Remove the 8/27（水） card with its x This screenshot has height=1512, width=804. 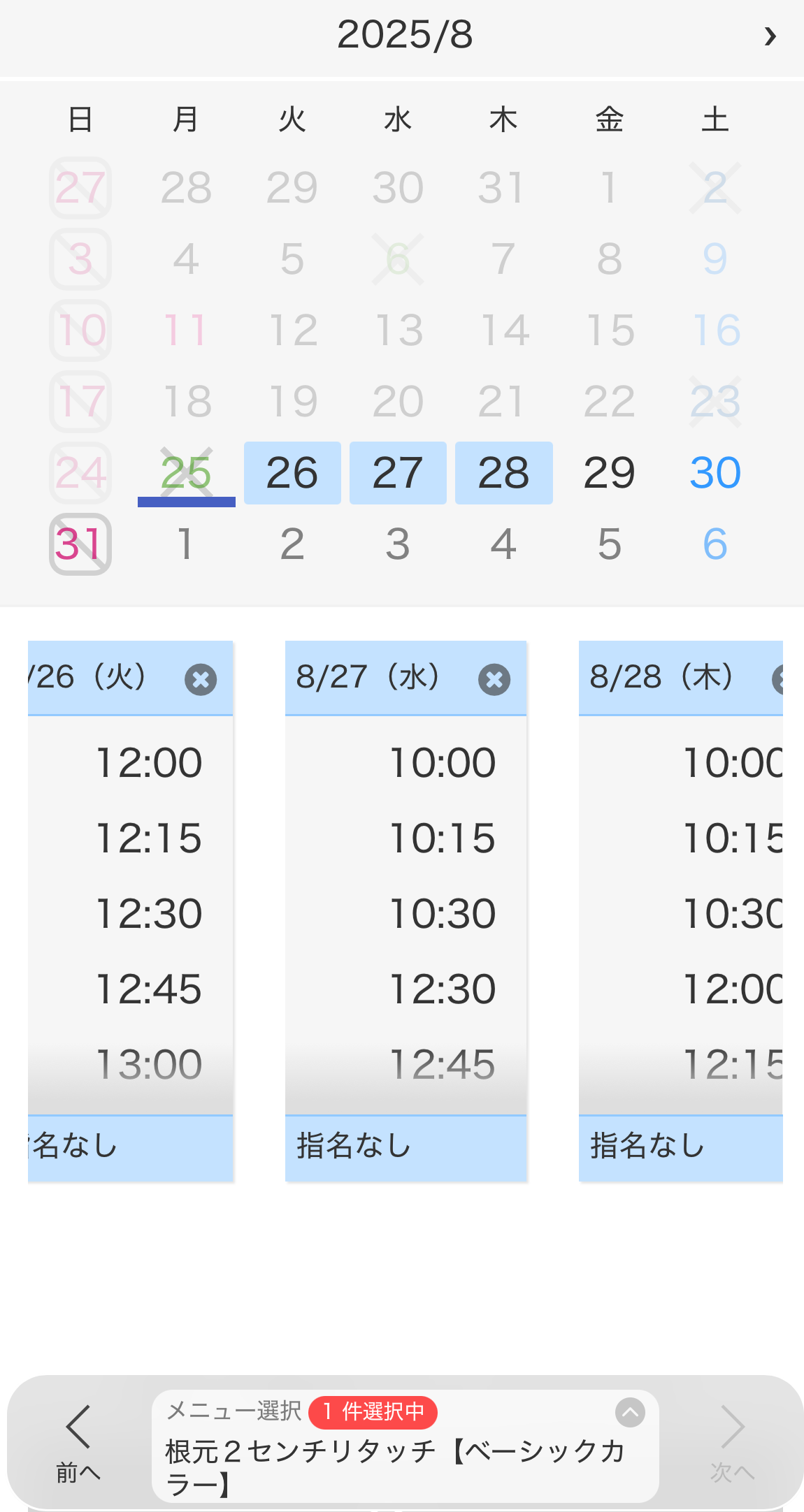[x=494, y=679]
